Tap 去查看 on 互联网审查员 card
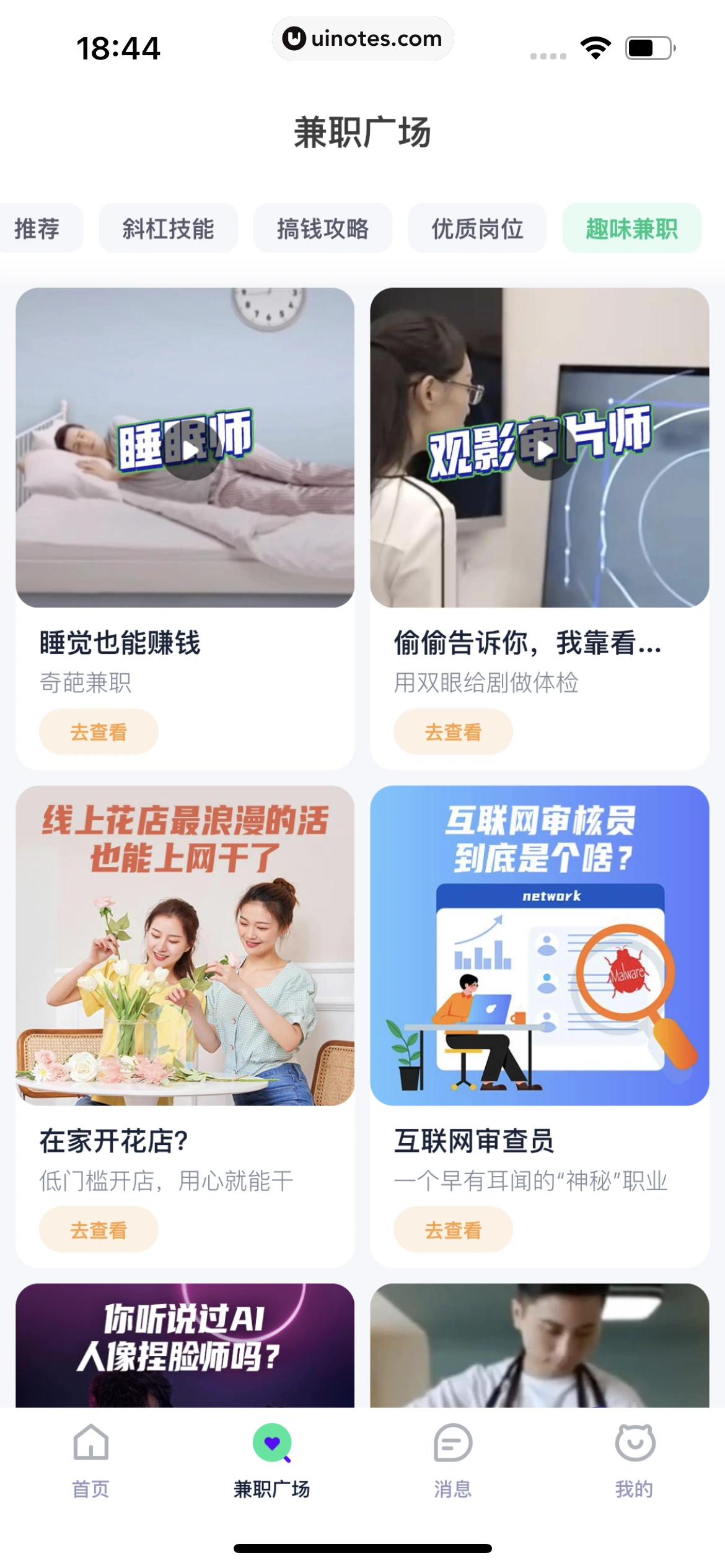725x1568 pixels. (x=453, y=1229)
